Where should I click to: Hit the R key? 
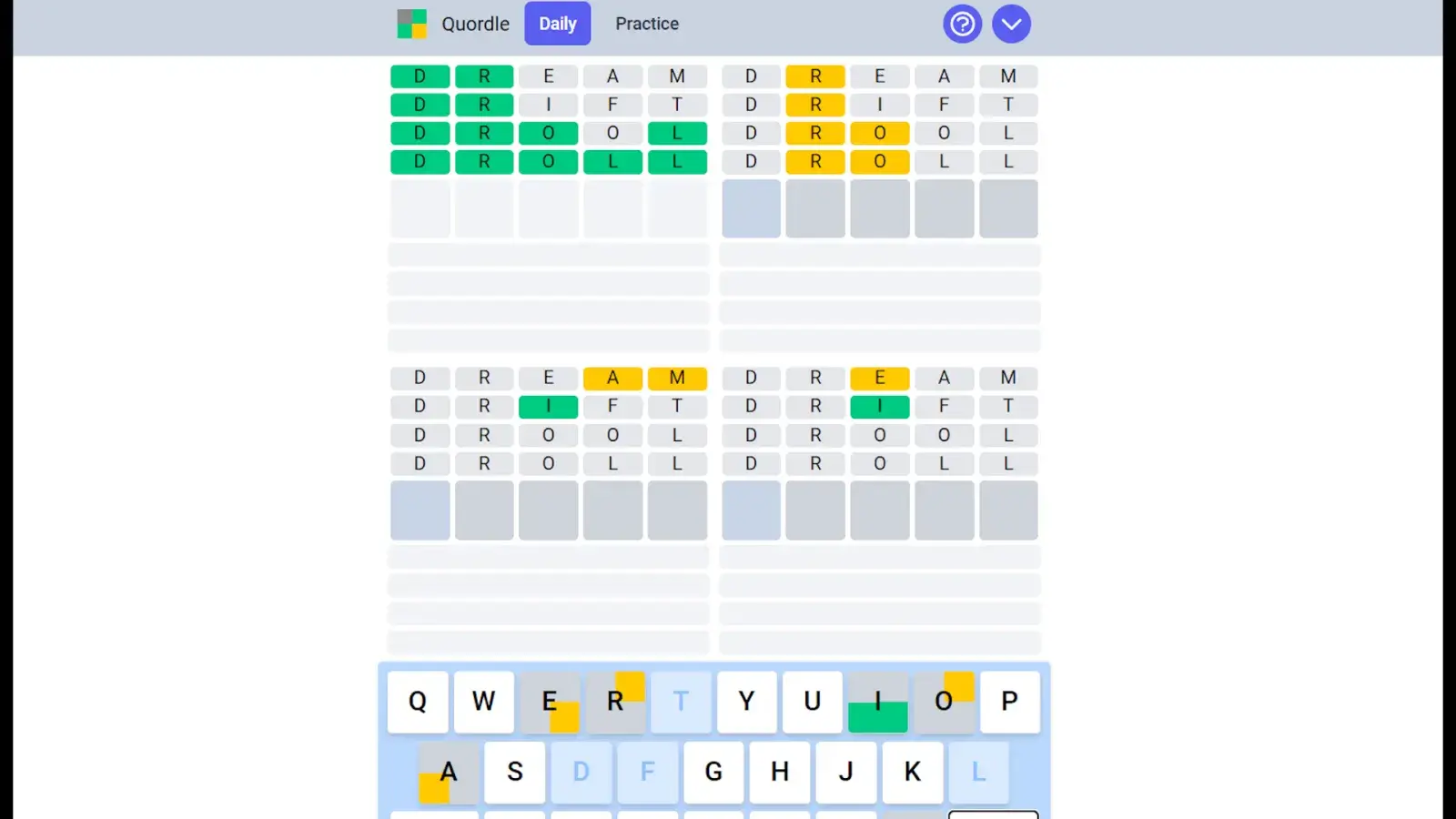(615, 702)
